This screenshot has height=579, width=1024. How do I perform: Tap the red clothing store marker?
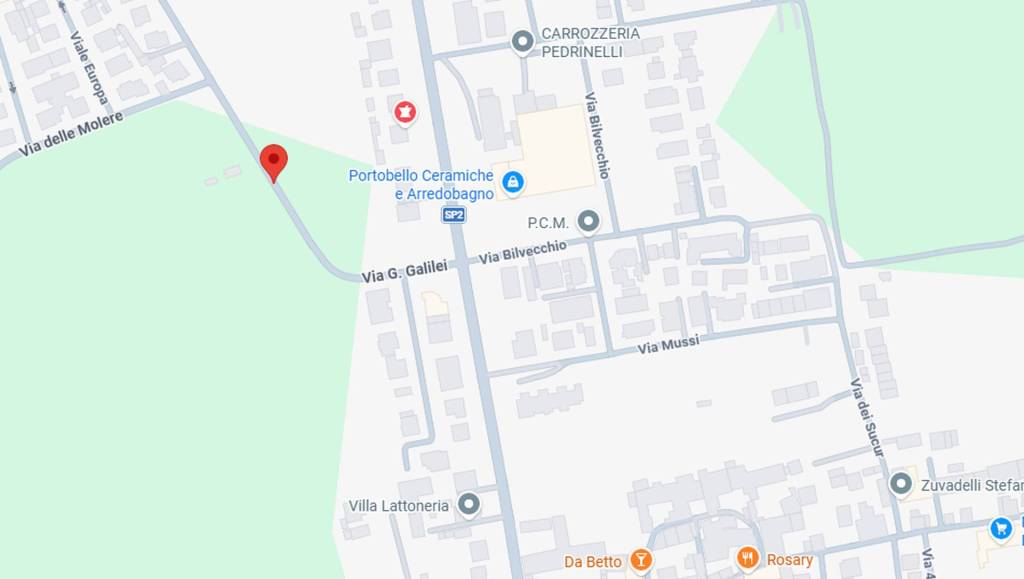[x=405, y=113]
